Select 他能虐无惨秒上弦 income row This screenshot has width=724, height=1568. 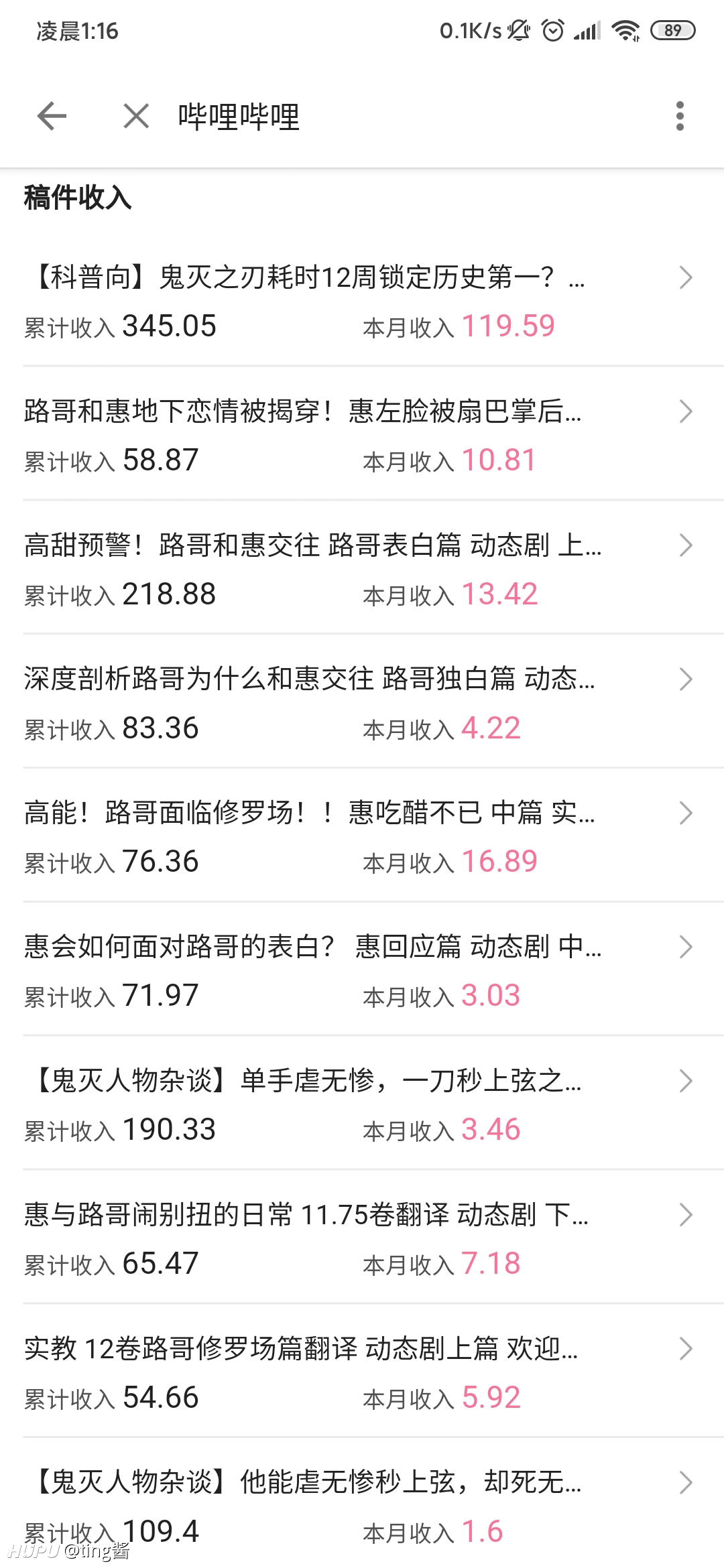pos(362,1504)
